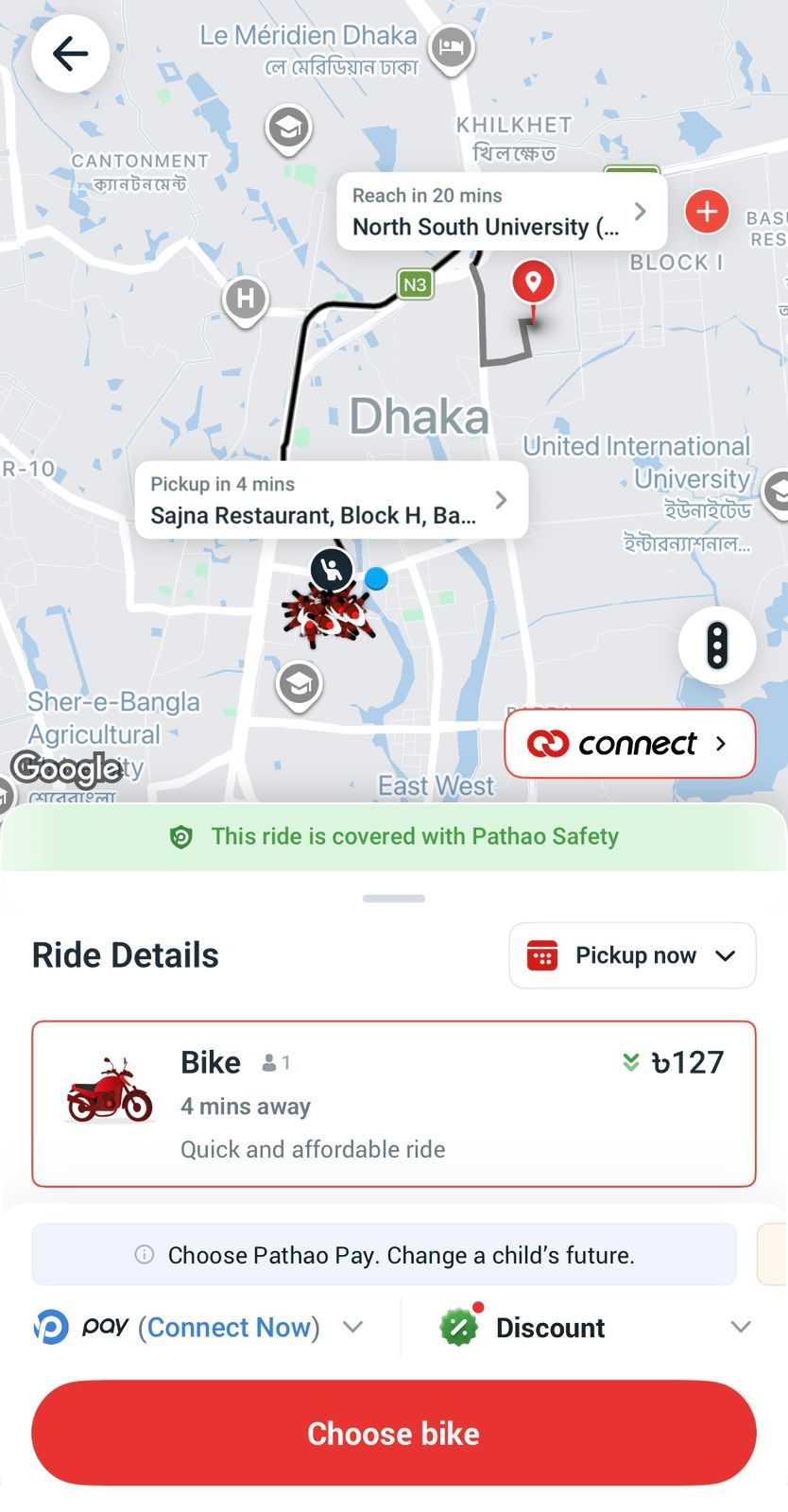Tap the hotel marker near Le Méridien Dhaka

click(x=451, y=47)
